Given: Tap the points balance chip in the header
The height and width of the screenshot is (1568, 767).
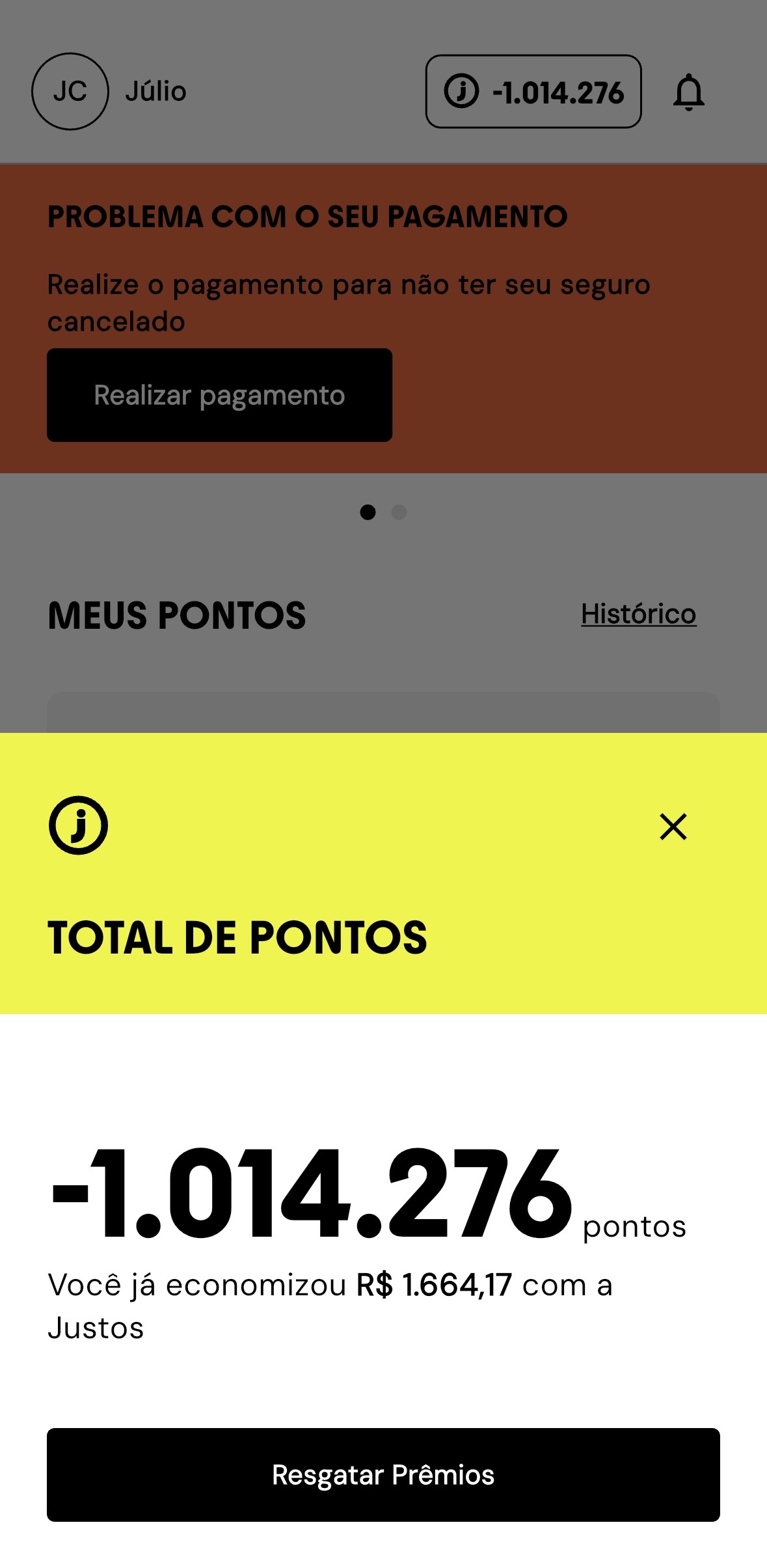Looking at the screenshot, I should point(533,92).
